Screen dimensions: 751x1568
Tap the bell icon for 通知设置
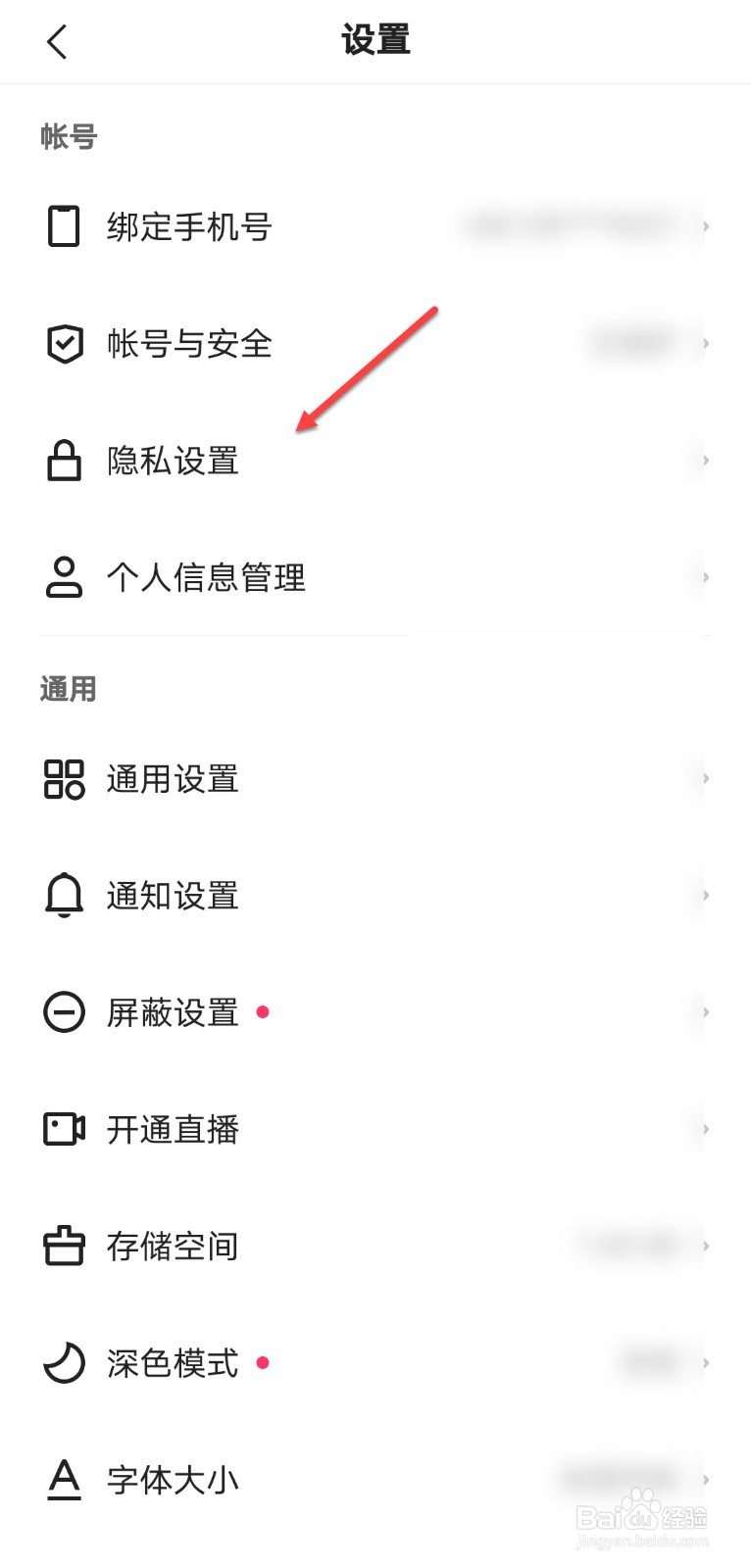[x=63, y=895]
